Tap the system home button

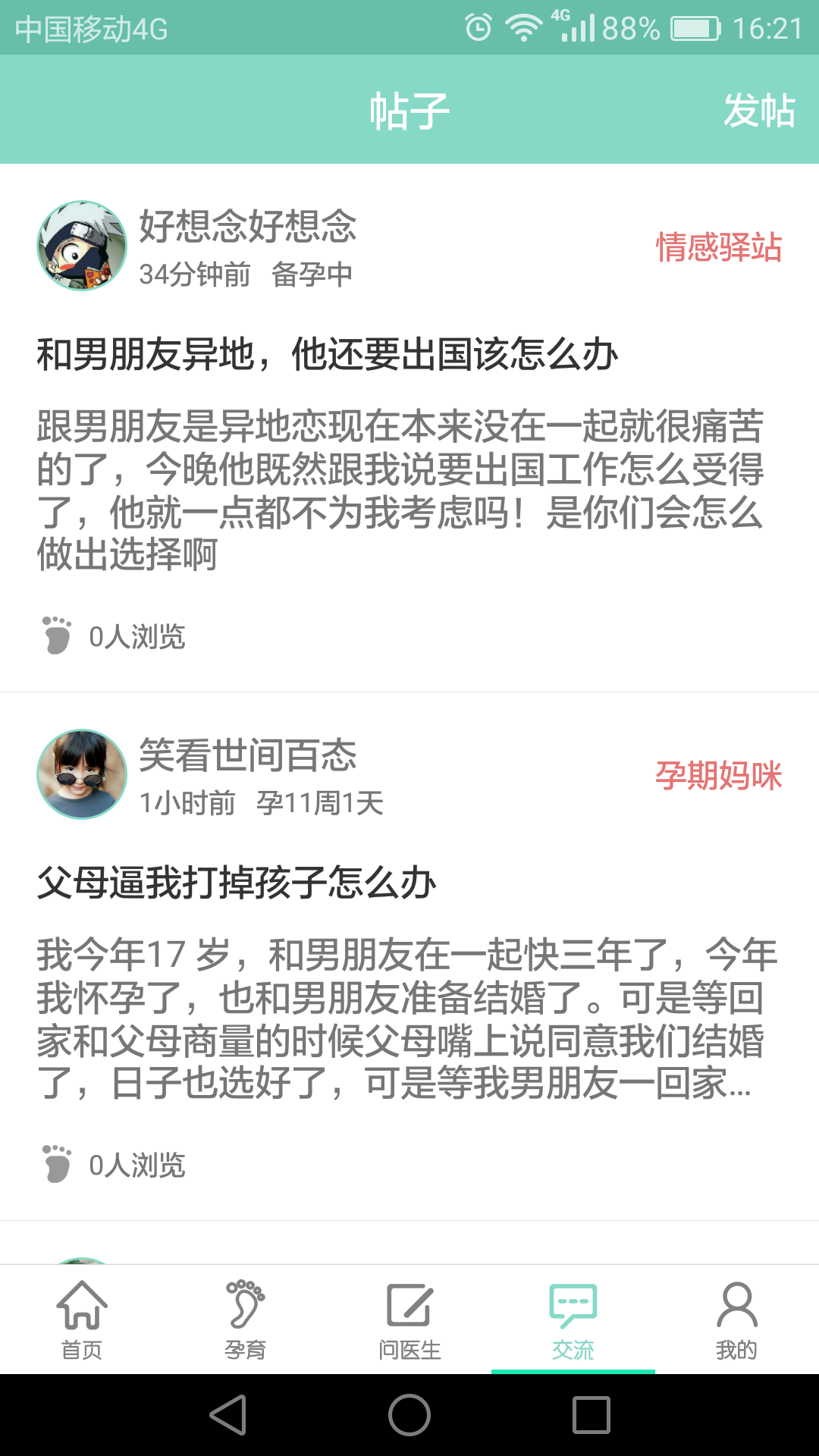[409, 1415]
